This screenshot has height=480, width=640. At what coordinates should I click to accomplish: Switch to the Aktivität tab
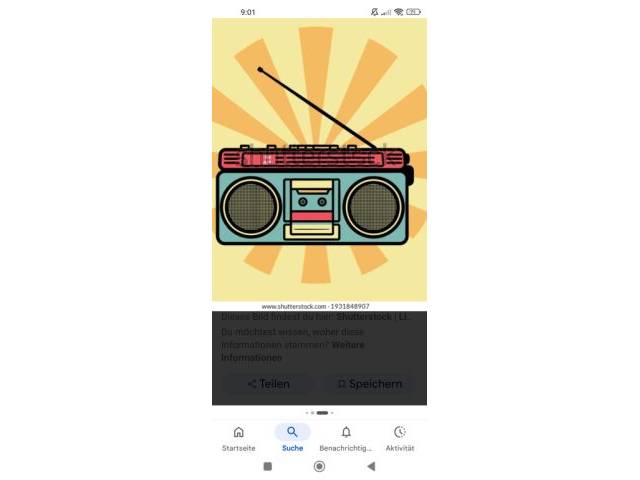point(400,438)
